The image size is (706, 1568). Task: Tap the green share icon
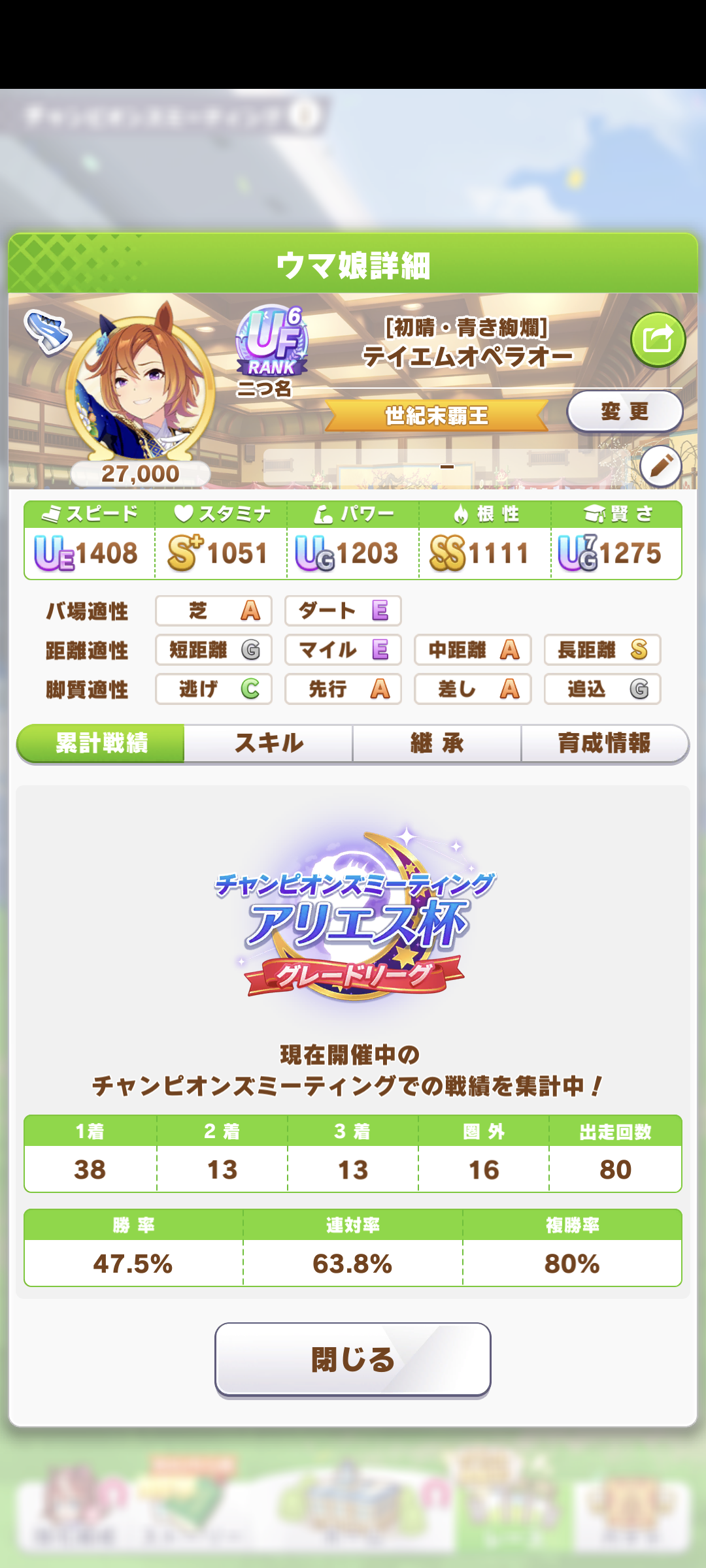coord(658,339)
